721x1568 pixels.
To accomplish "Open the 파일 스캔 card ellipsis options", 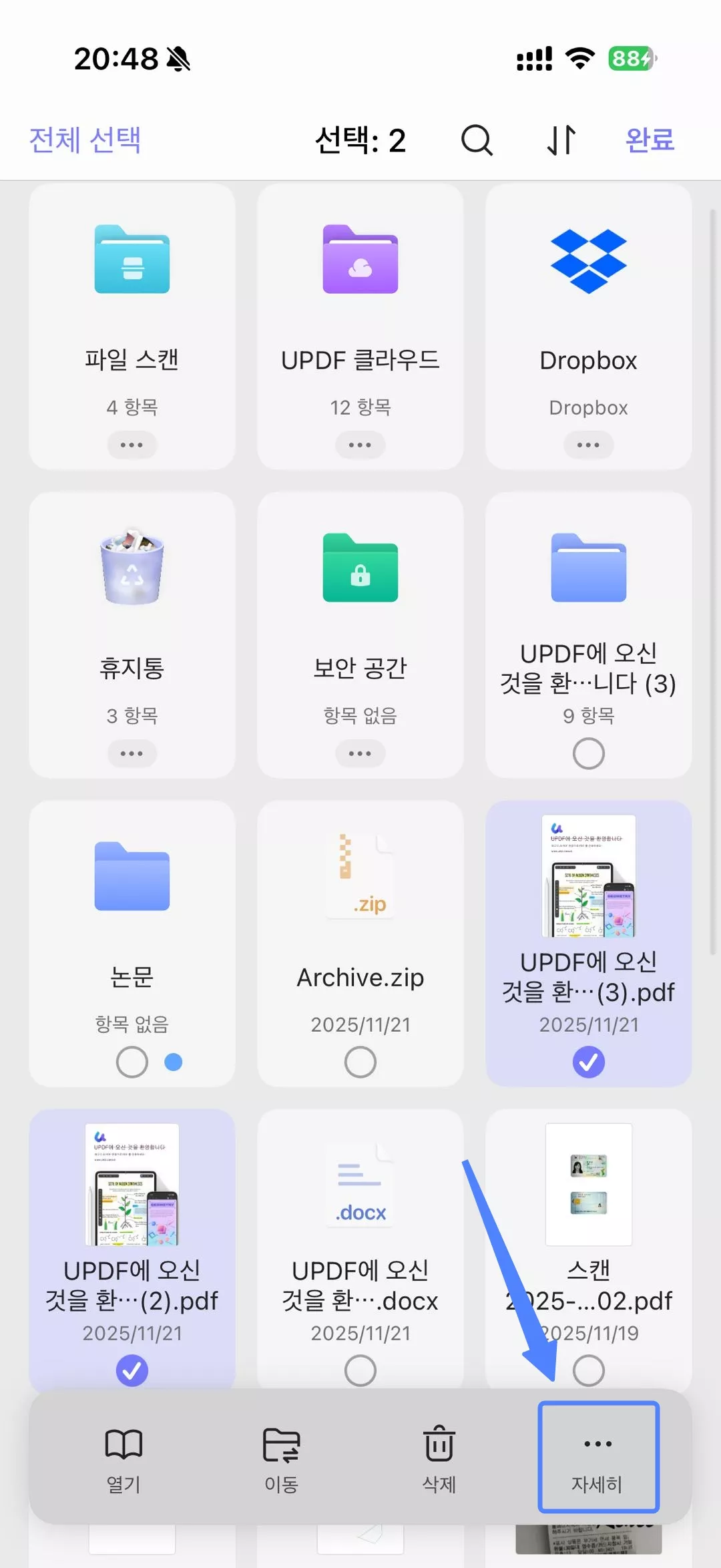I will point(132,445).
